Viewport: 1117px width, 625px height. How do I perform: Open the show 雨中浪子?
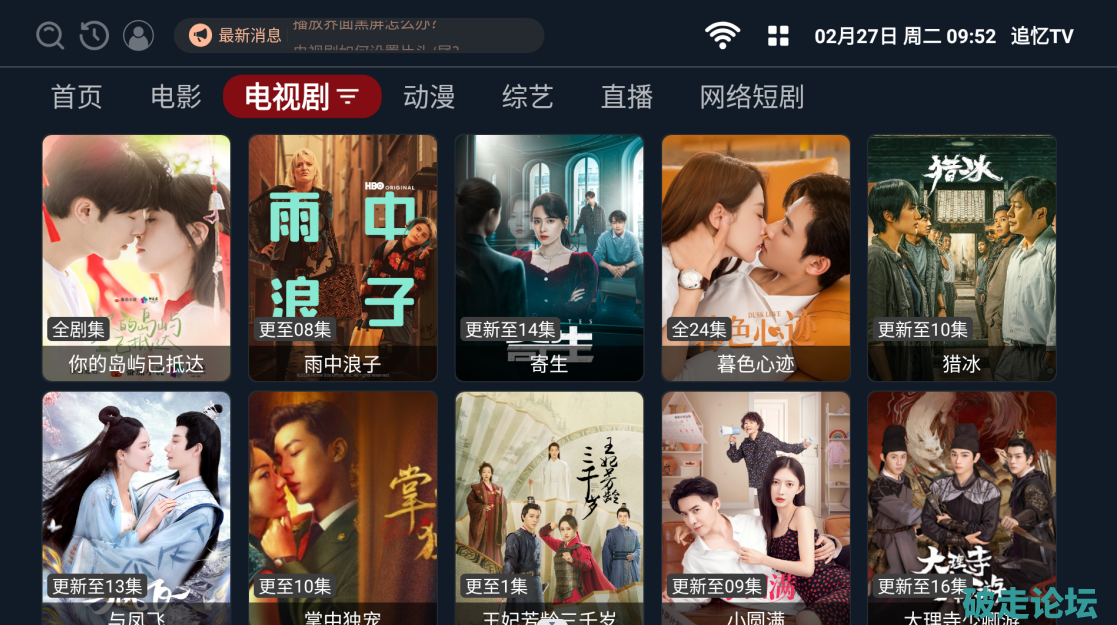(x=342, y=257)
